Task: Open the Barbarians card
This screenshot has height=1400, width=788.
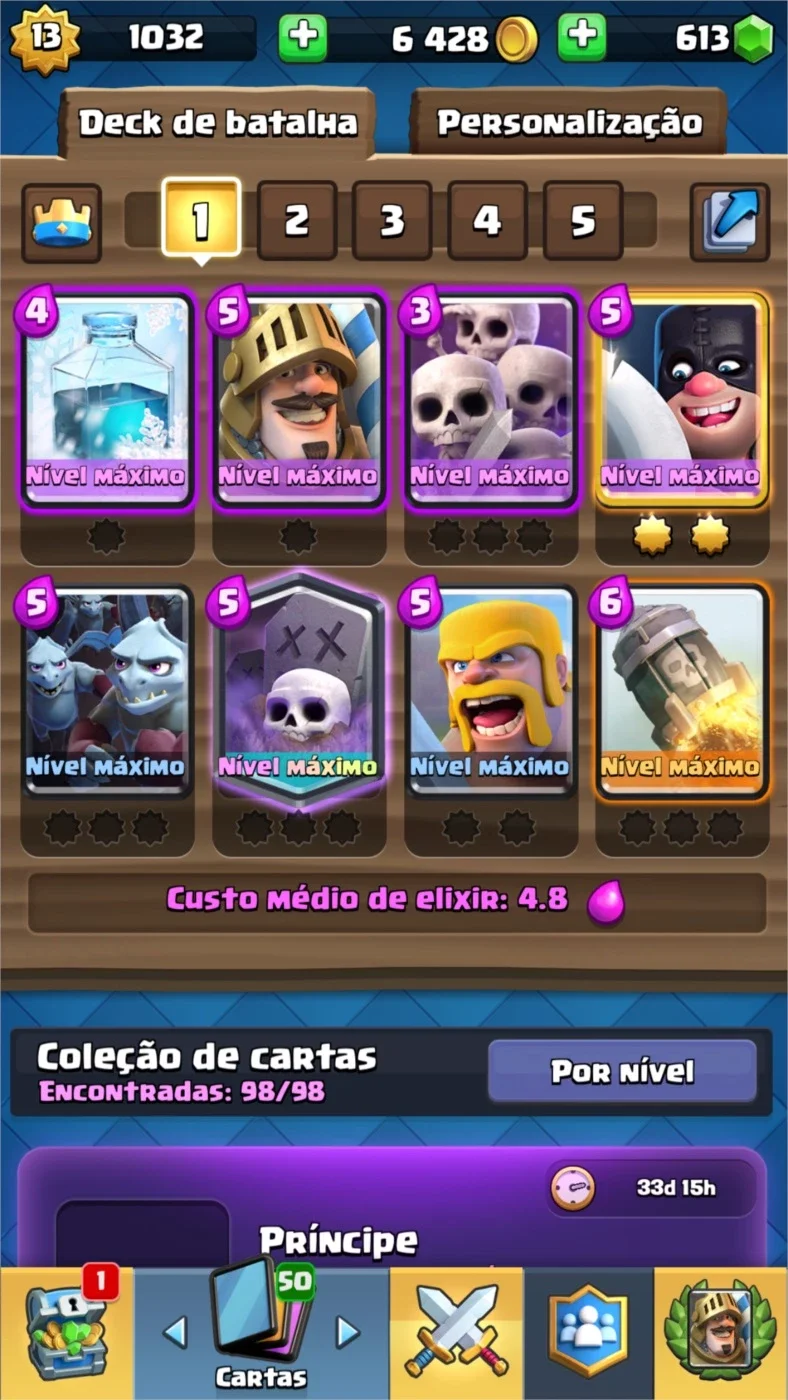Action: click(x=491, y=691)
